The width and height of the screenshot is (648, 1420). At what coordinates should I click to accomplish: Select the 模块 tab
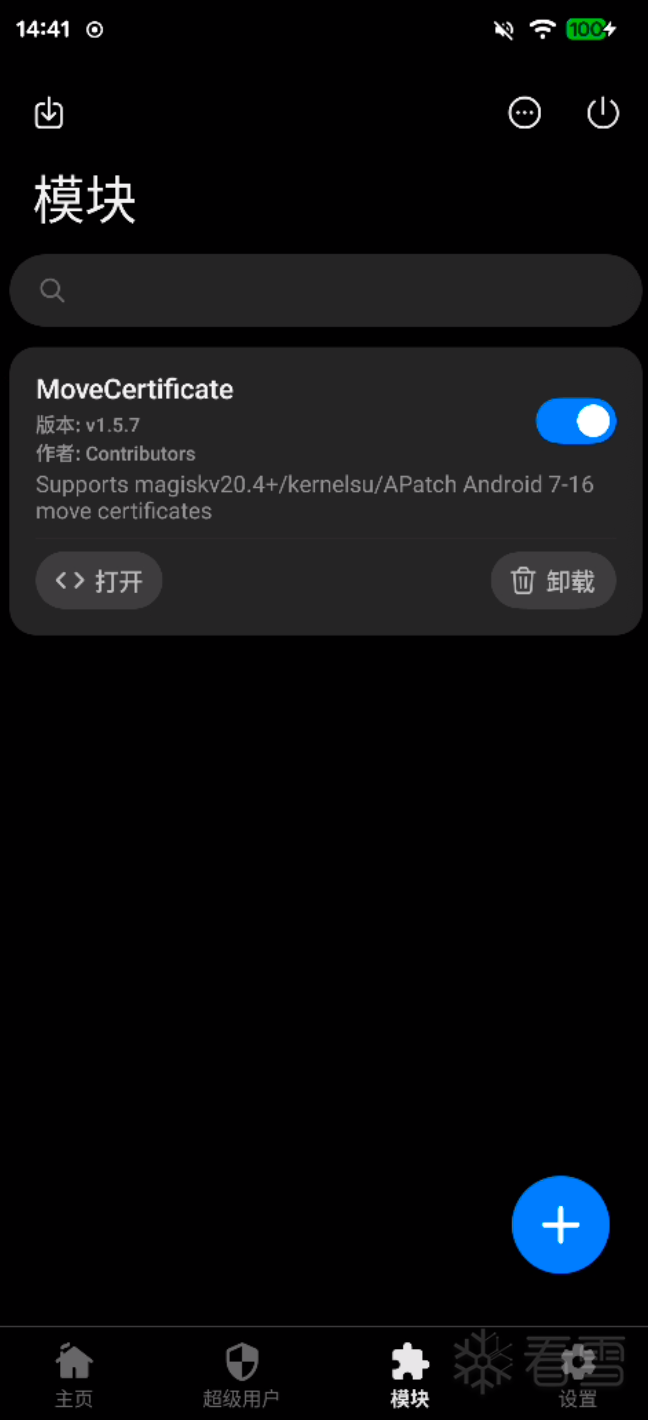click(410, 1375)
